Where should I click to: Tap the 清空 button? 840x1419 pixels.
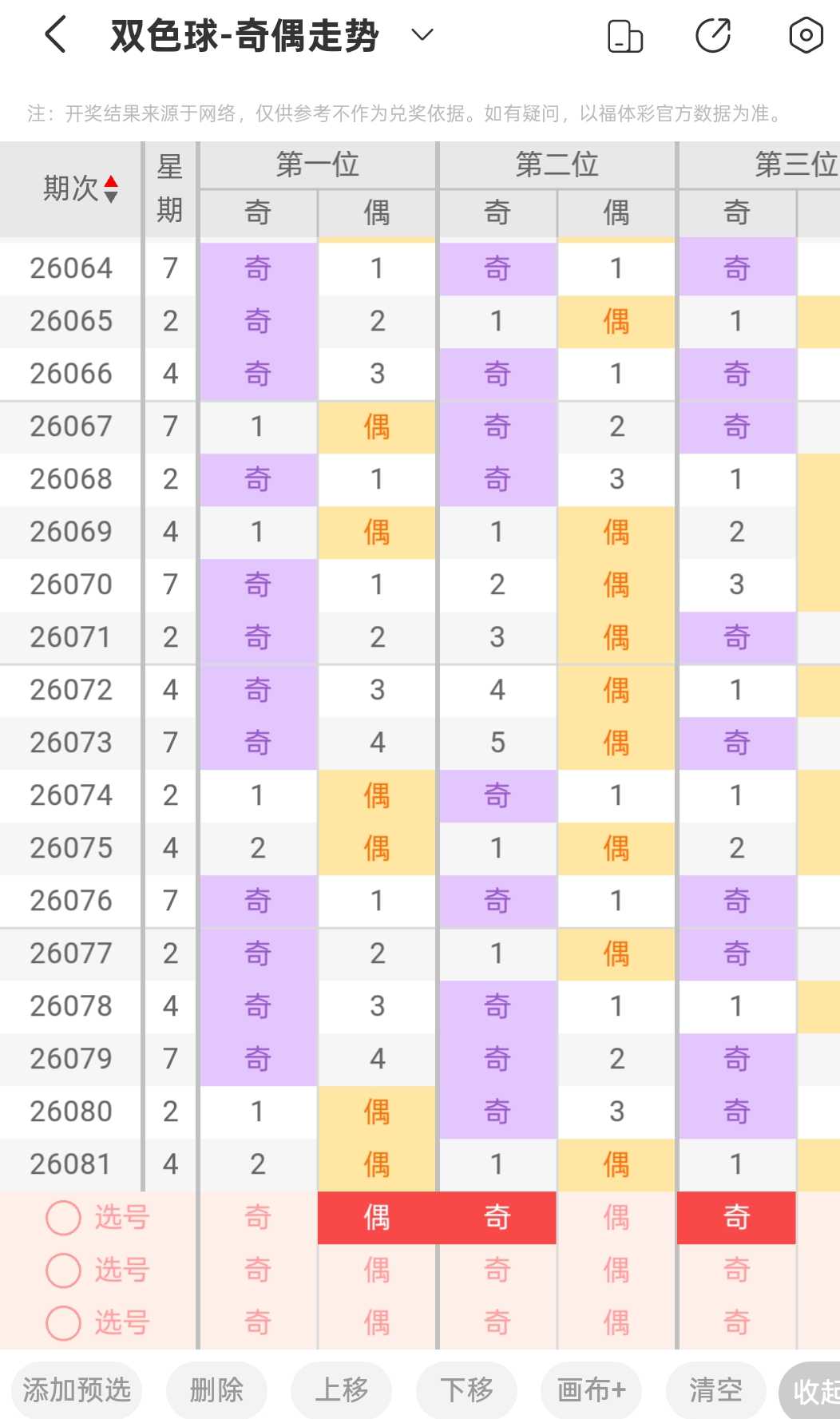click(x=716, y=1390)
